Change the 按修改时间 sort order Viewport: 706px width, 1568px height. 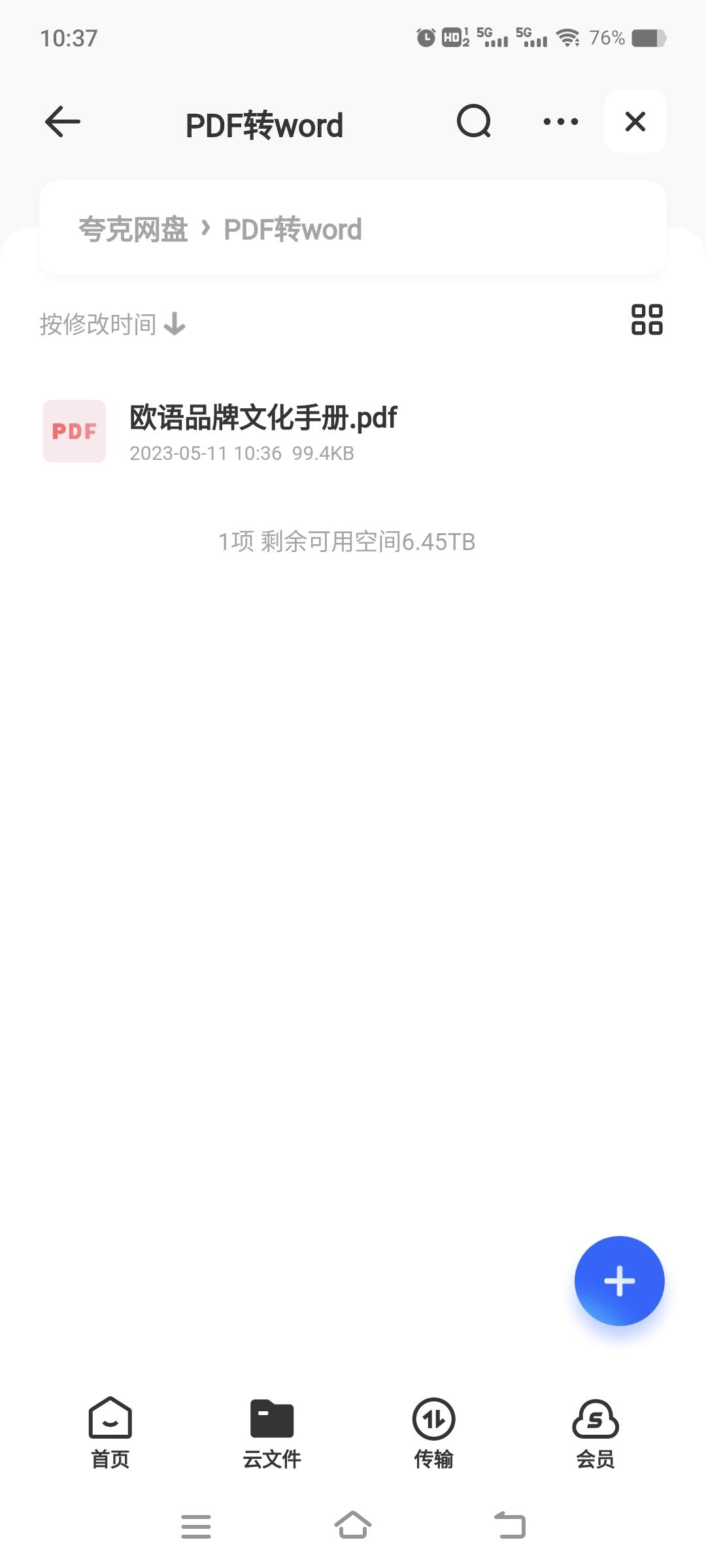coord(112,324)
